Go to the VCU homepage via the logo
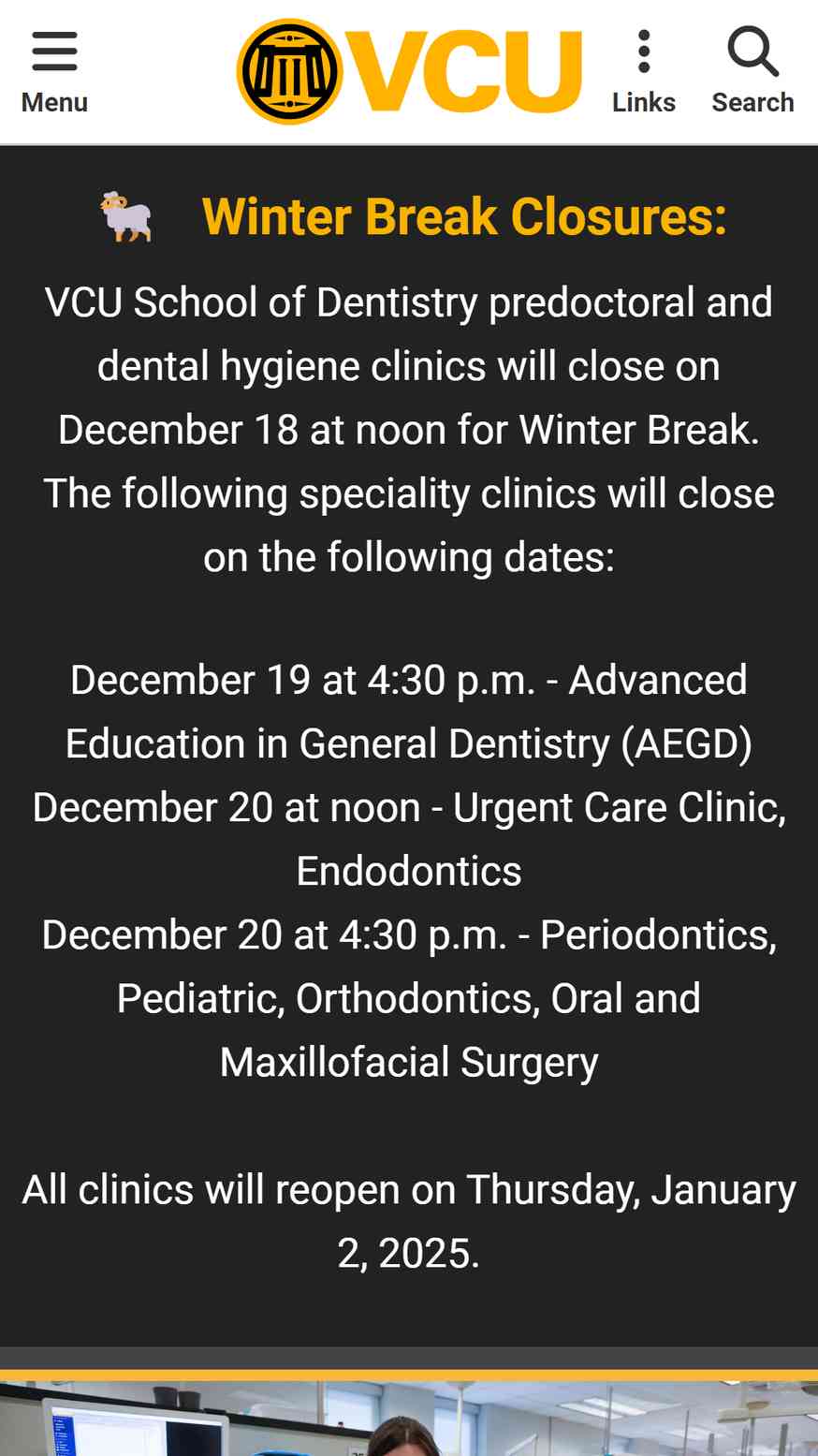The image size is (818, 1456). click(x=409, y=72)
